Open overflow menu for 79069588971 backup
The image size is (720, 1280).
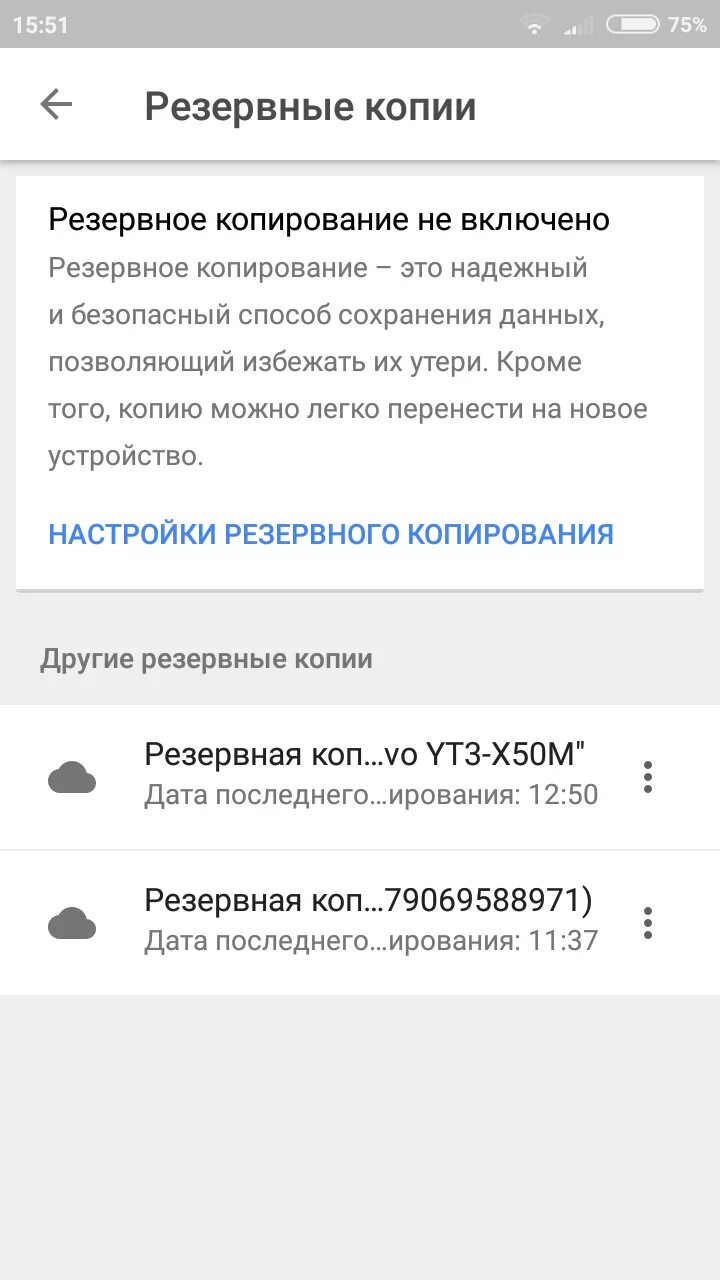[648, 923]
